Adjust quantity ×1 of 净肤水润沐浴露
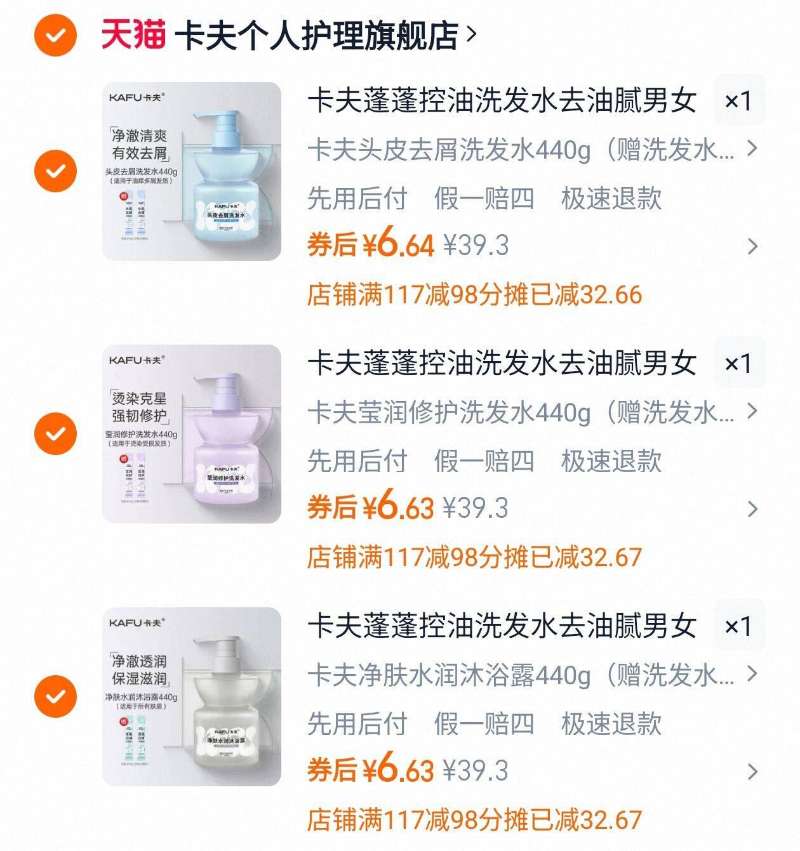The image size is (800, 851). [738, 626]
